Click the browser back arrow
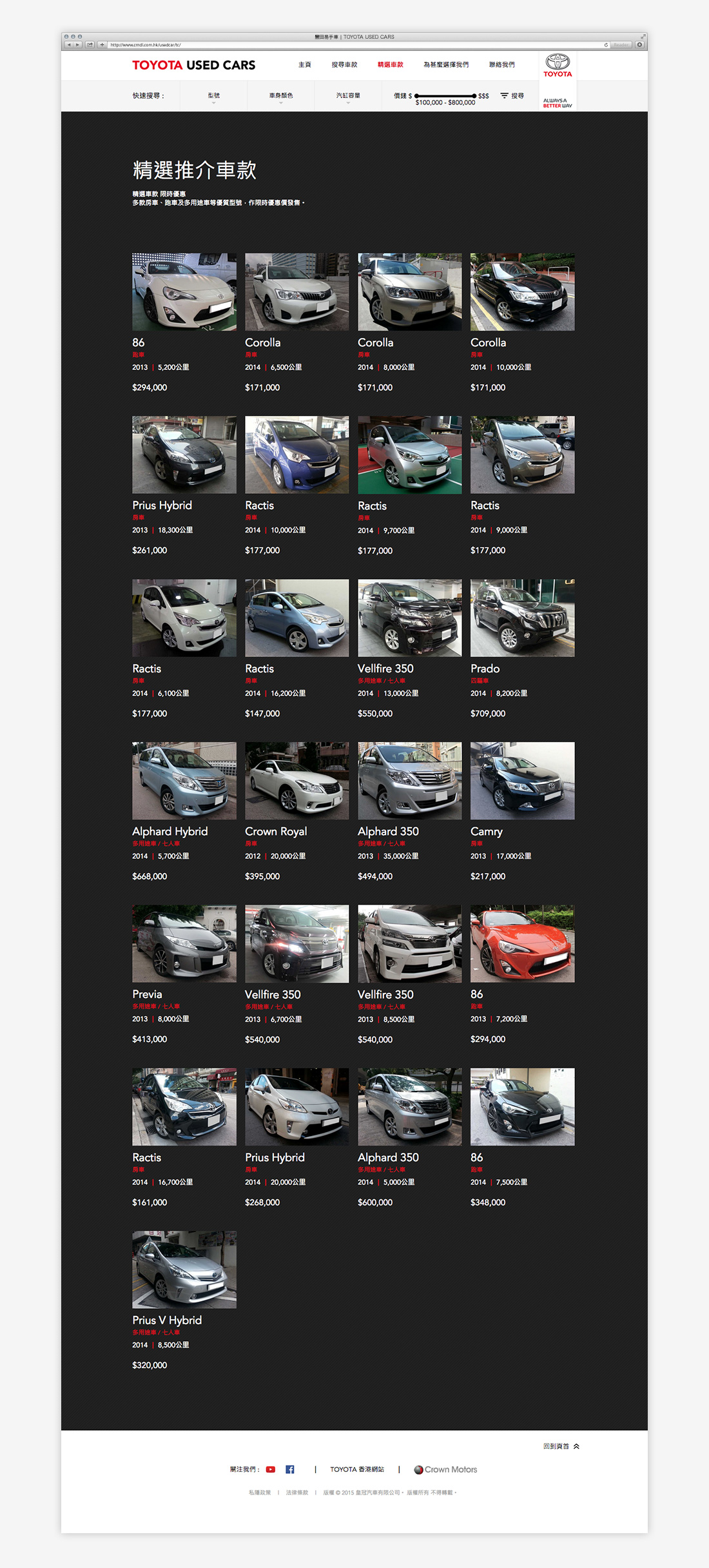The image size is (709, 1568). pyautogui.click(x=70, y=44)
